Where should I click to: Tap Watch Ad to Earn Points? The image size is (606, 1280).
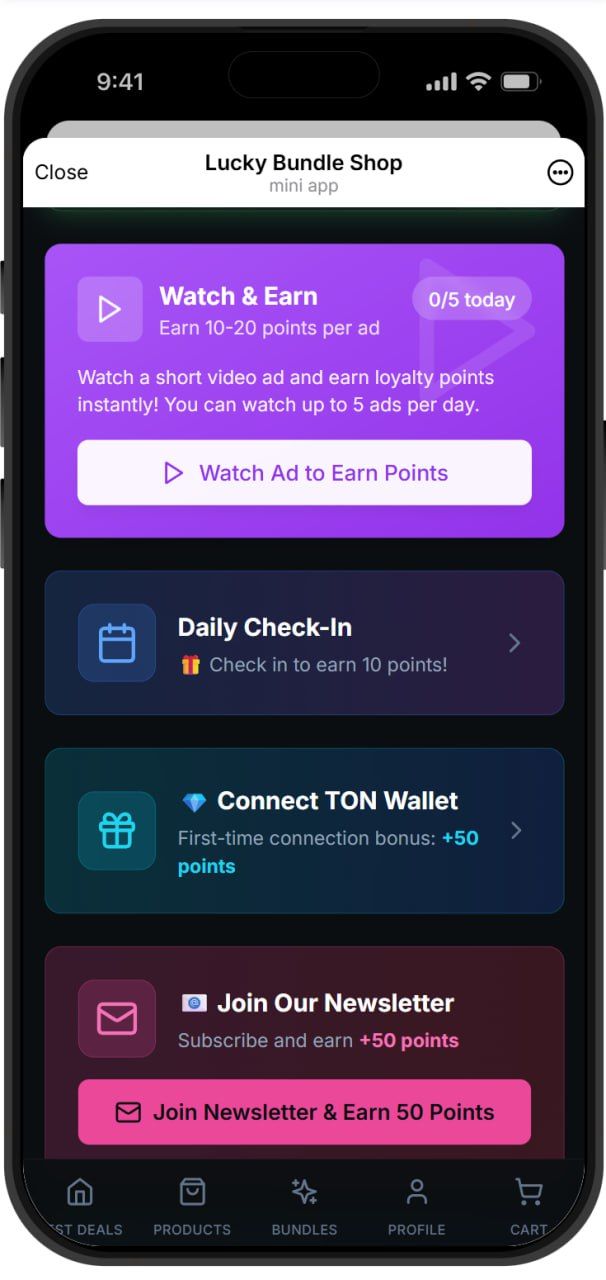coord(304,473)
